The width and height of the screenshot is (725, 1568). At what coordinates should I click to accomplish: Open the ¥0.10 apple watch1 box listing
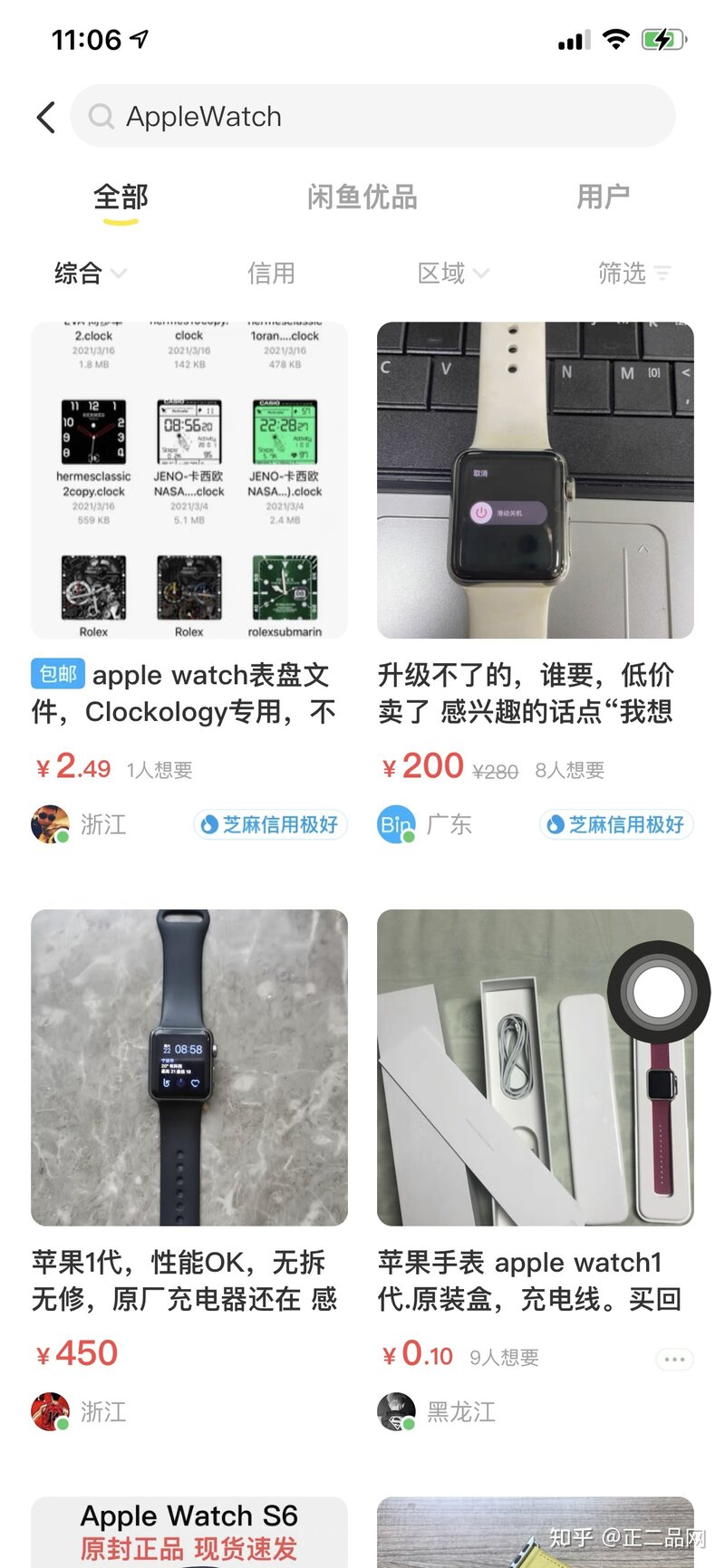[x=535, y=1067]
